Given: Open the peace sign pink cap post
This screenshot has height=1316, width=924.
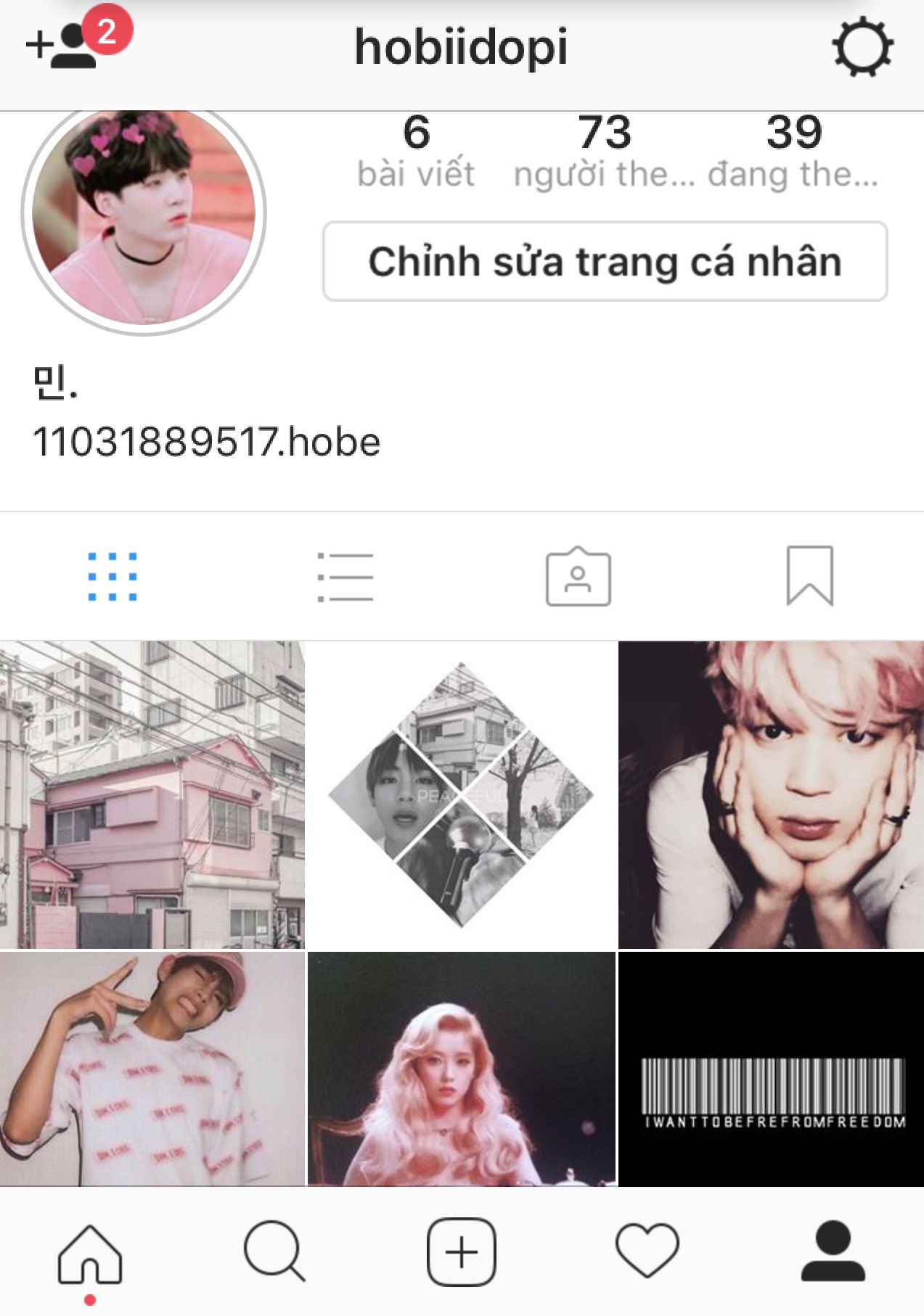Looking at the screenshot, I should (x=152, y=1068).
